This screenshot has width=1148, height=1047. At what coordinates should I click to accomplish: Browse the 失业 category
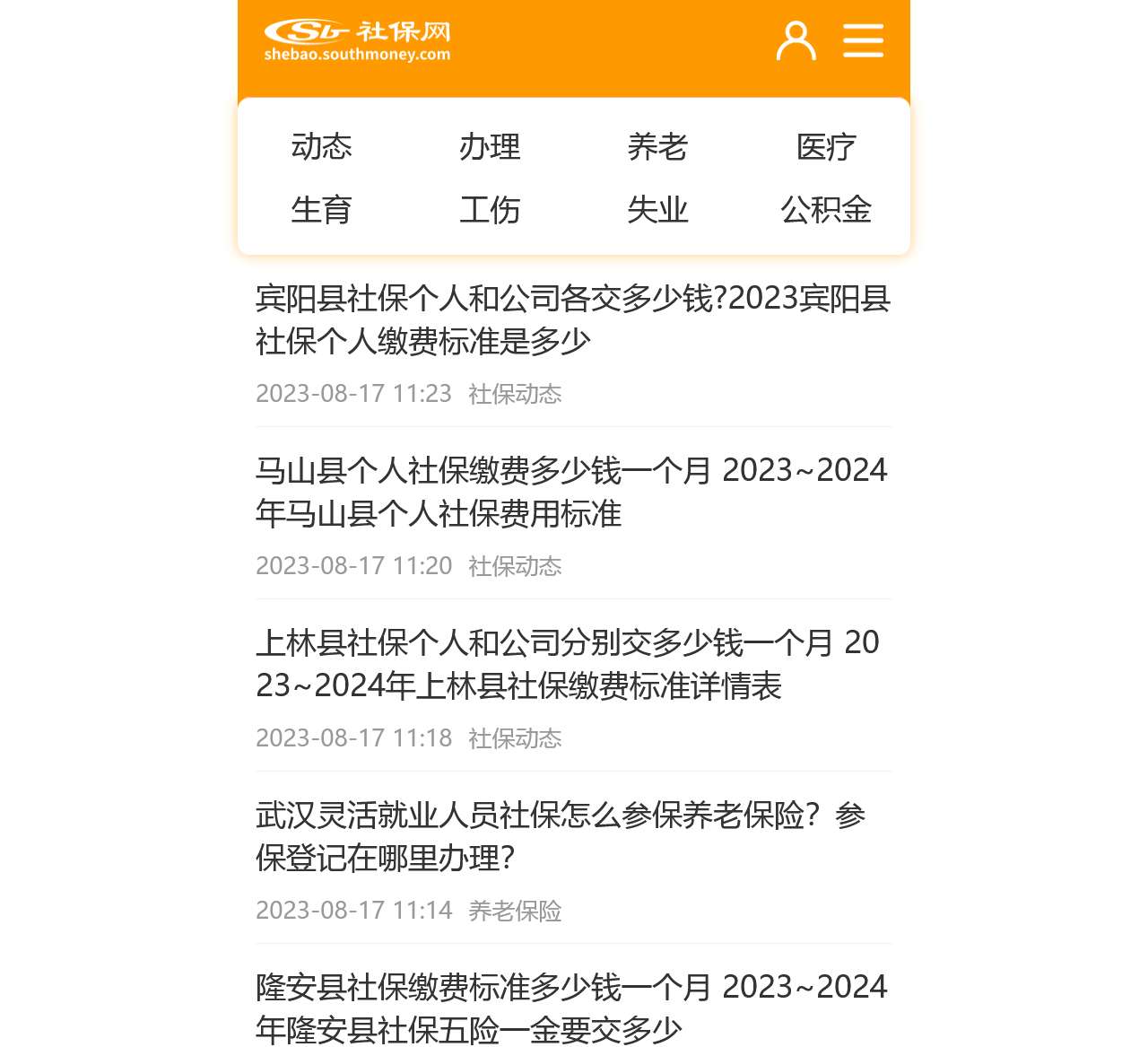pos(657,210)
